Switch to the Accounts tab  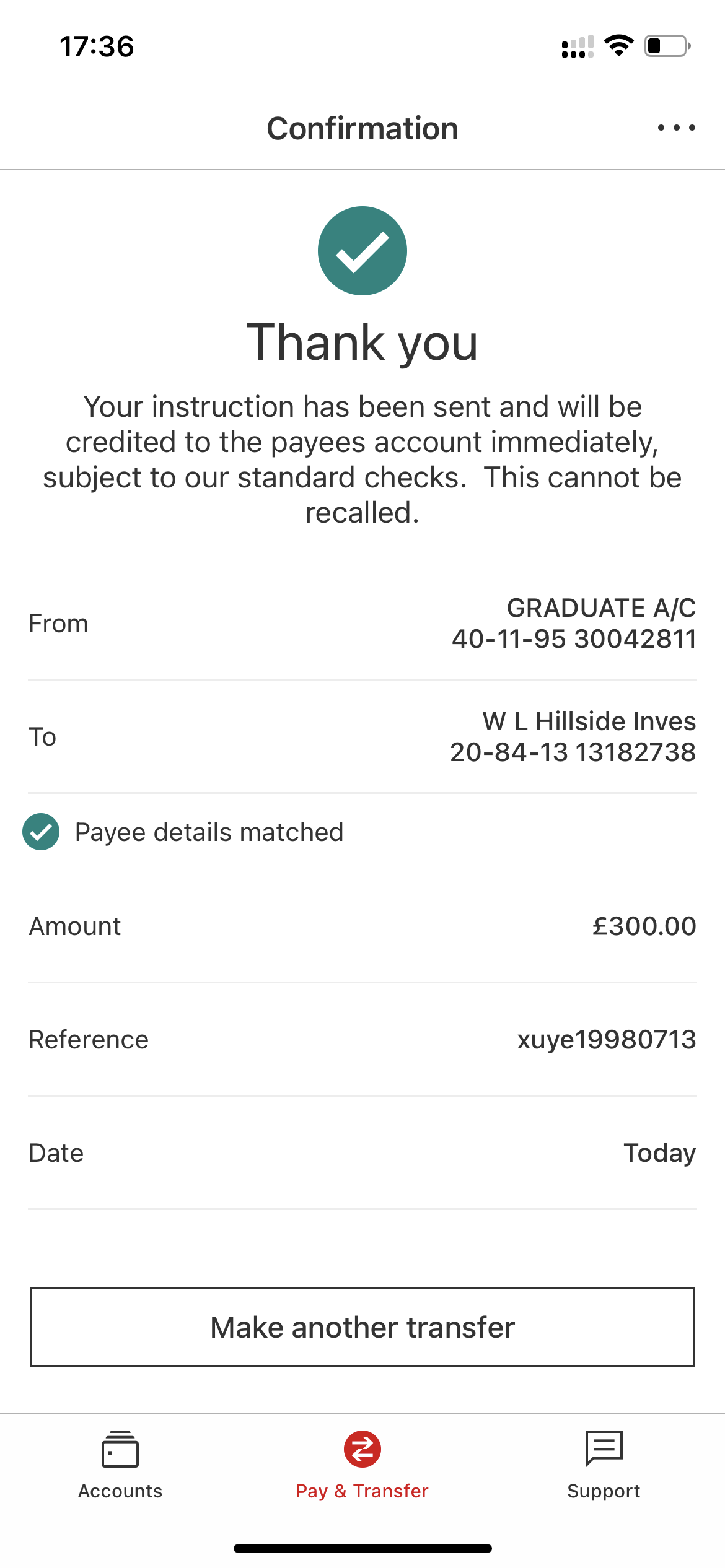click(x=120, y=1465)
